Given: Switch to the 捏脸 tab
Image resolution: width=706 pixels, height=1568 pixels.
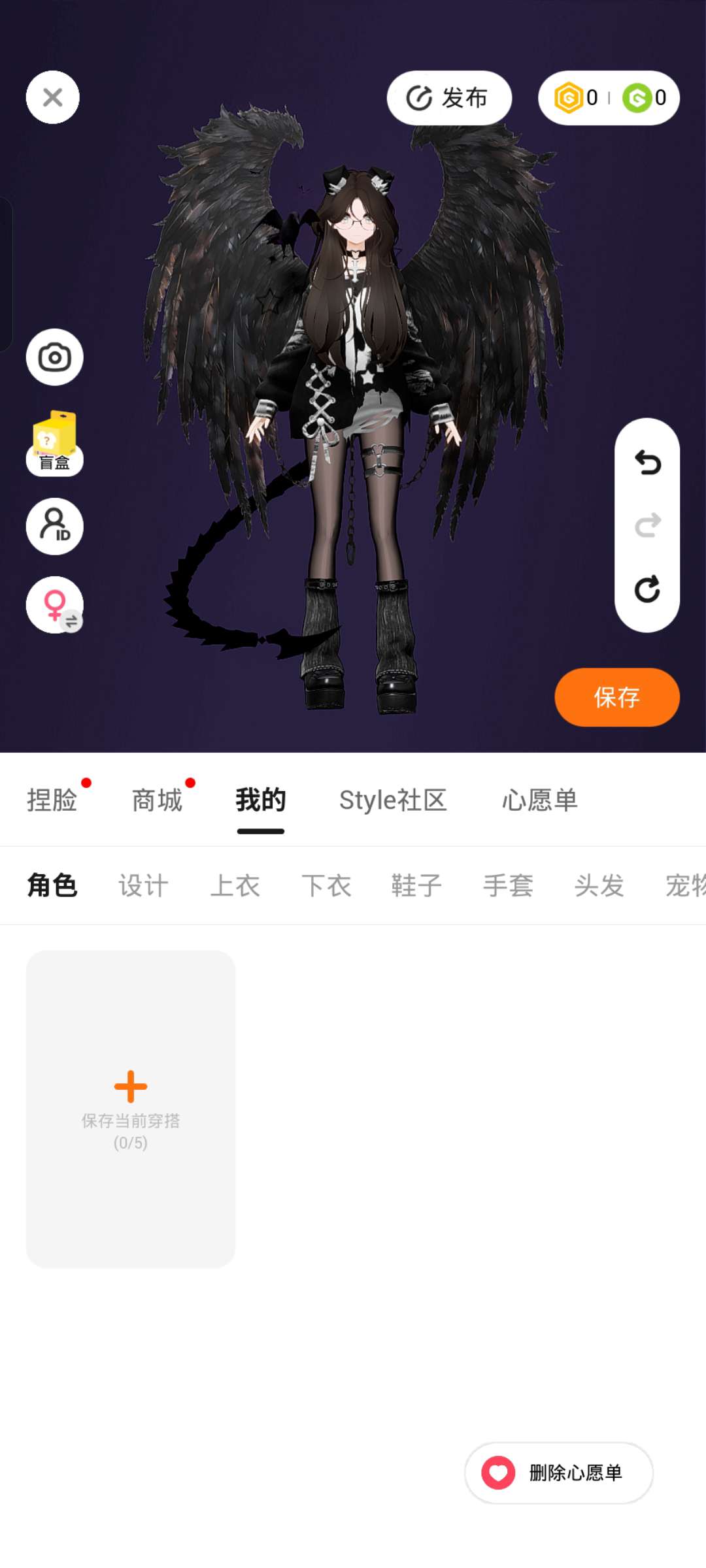Looking at the screenshot, I should pyautogui.click(x=52, y=800).
